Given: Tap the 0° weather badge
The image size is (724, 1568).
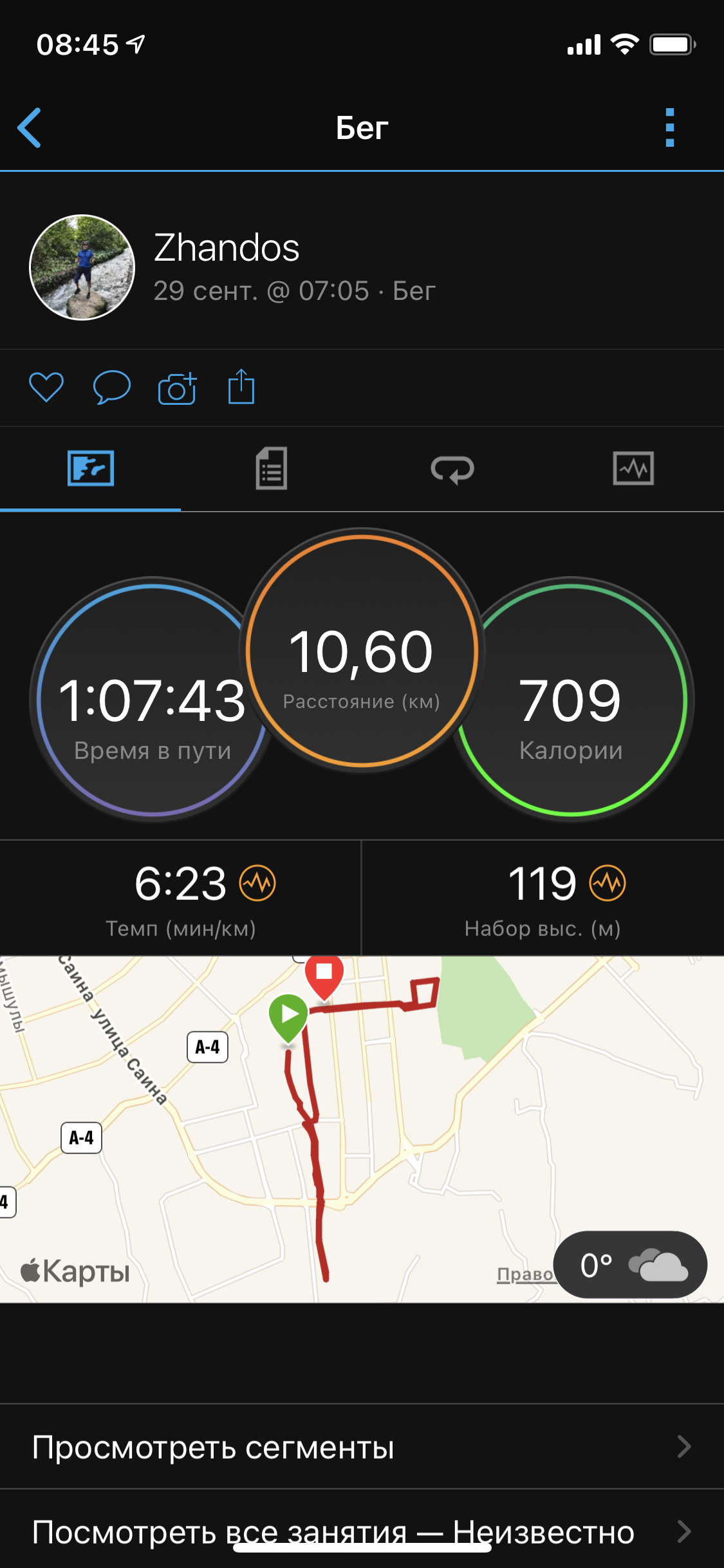Looking at the screenshot, I should click(x=630, y=1265).
